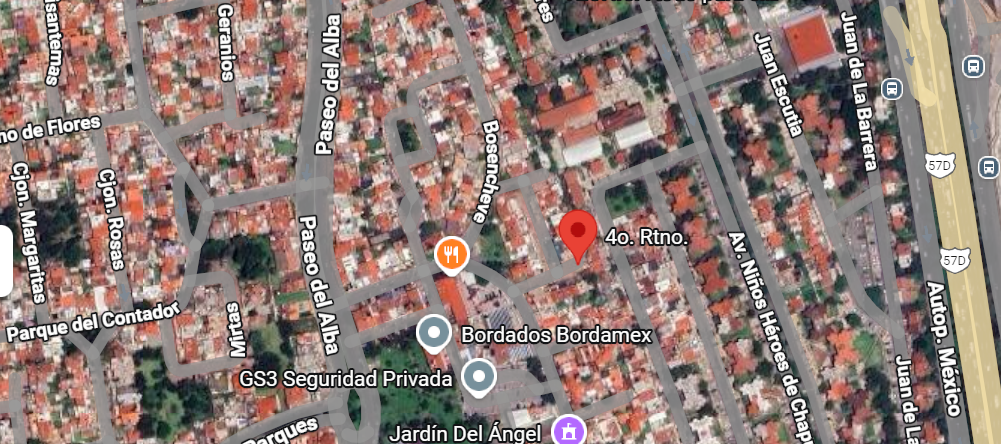Tap the red pin at 4o. Rtno.
This screenshot has height=444, width=1001.
pyautogui.click(x=577, y=233)
